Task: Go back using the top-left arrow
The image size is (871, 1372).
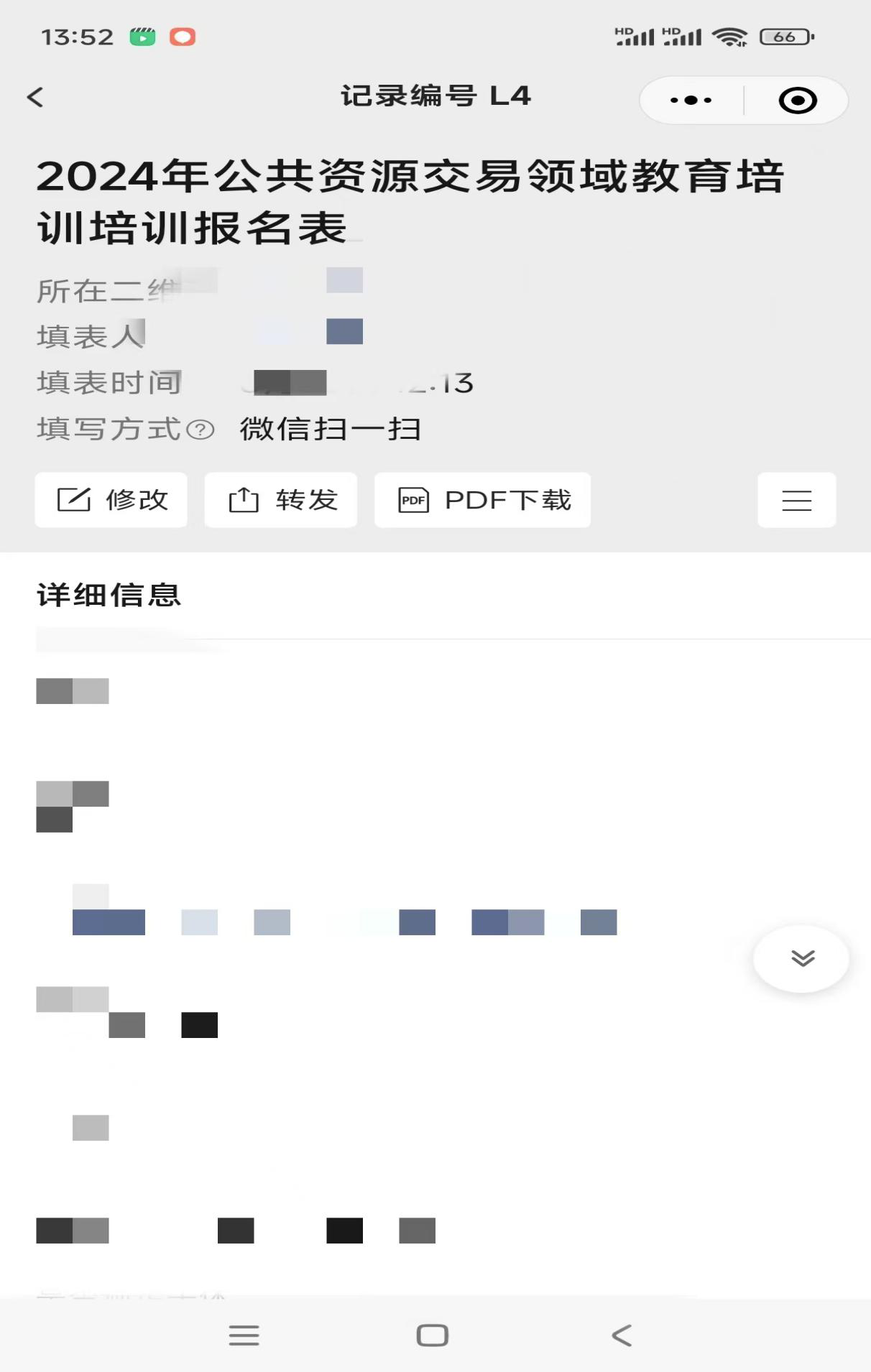Action: [35, 98]
